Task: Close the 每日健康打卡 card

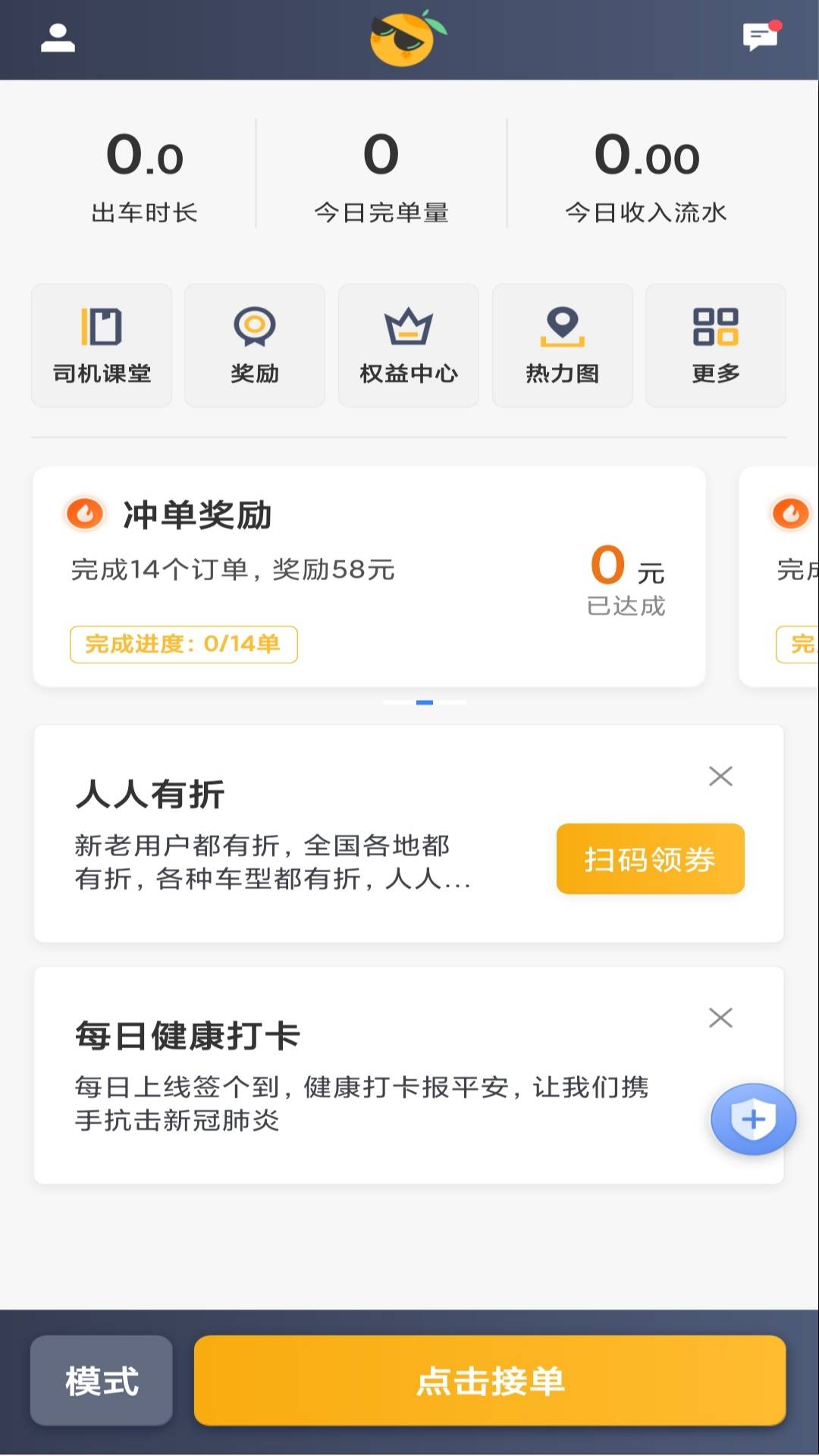Action: click(x=720, y=1018)
